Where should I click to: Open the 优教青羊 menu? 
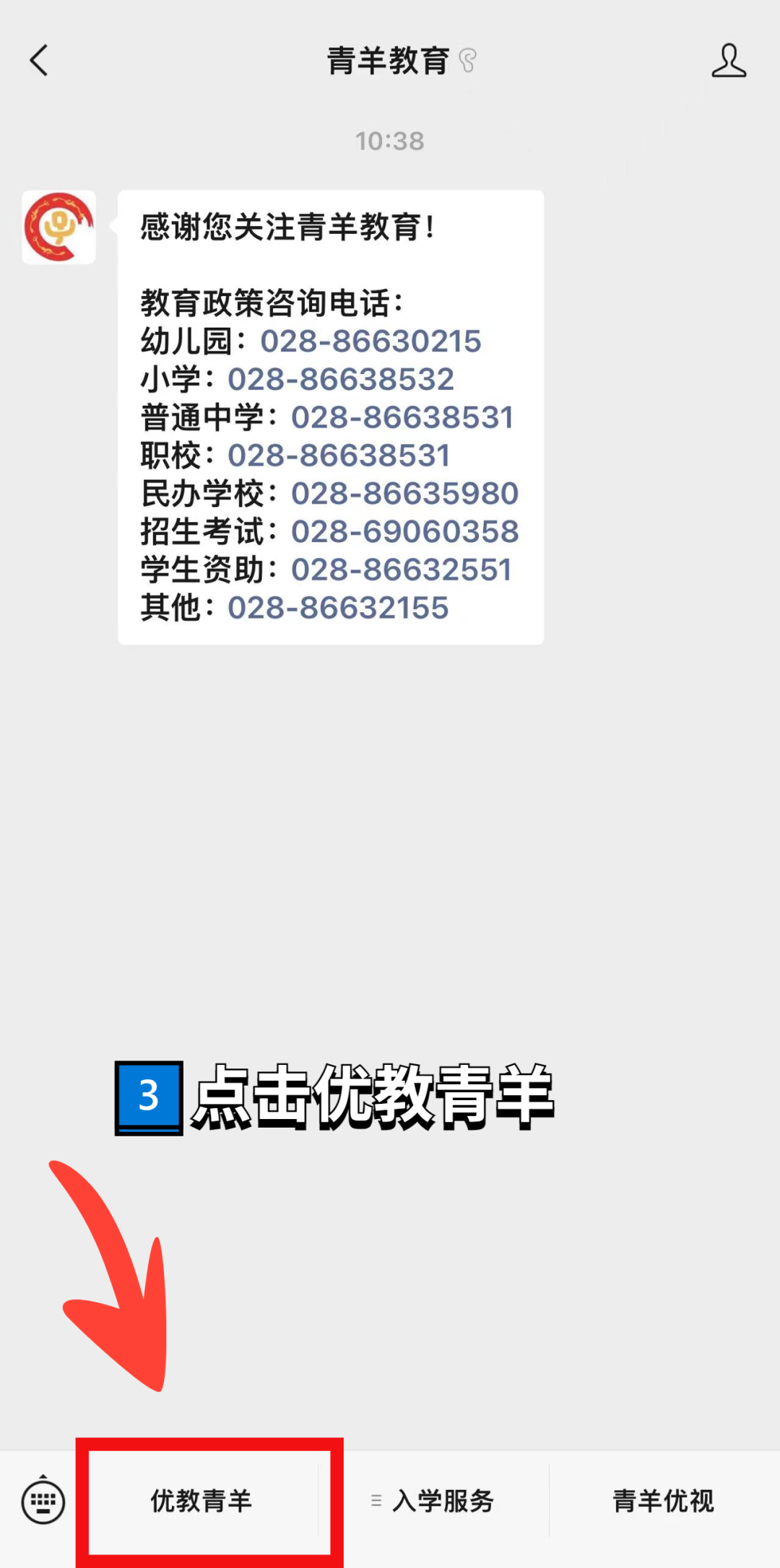pos(201,1502)
